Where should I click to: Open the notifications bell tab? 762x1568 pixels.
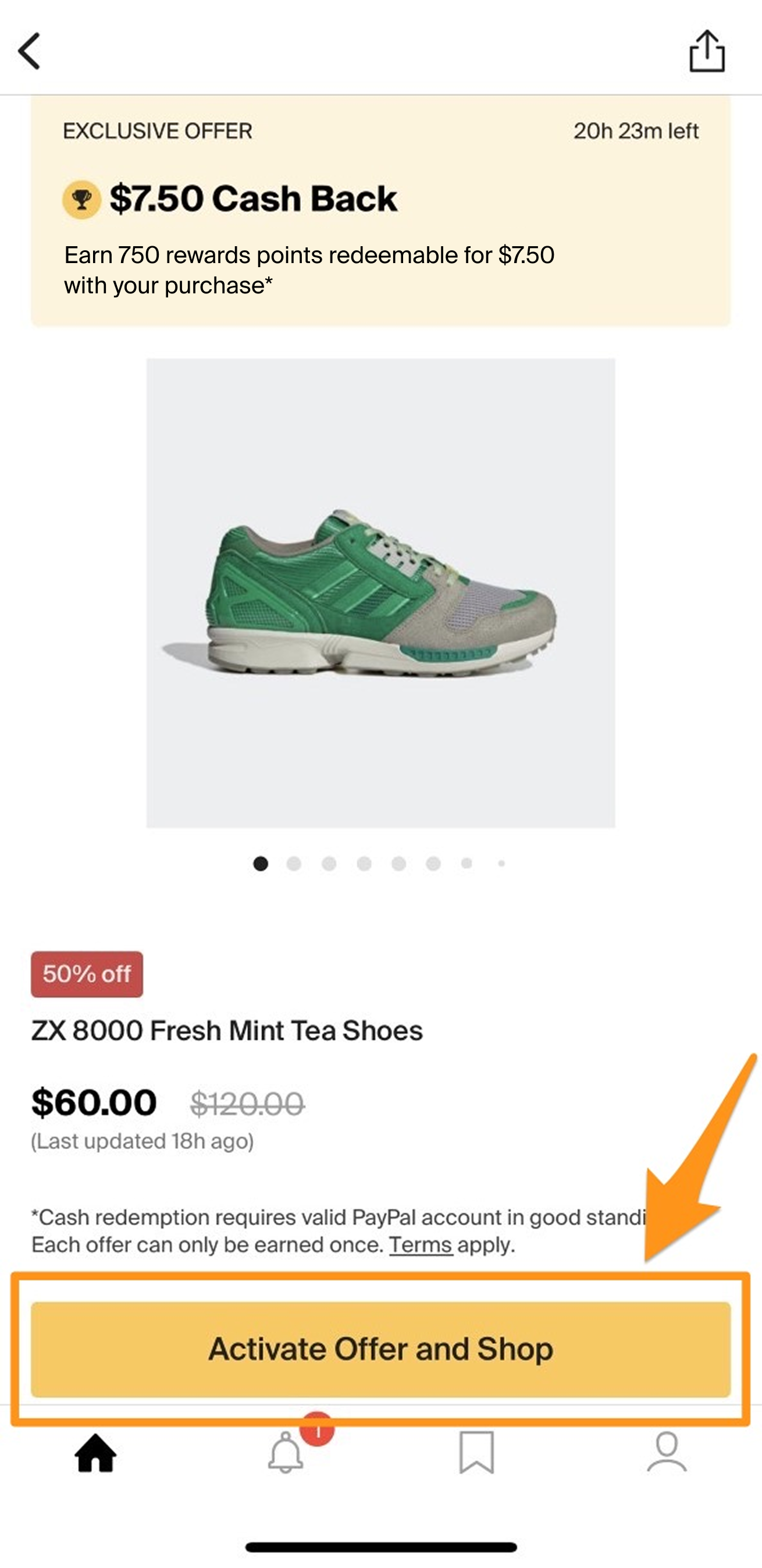click(x=286, y=1452)
